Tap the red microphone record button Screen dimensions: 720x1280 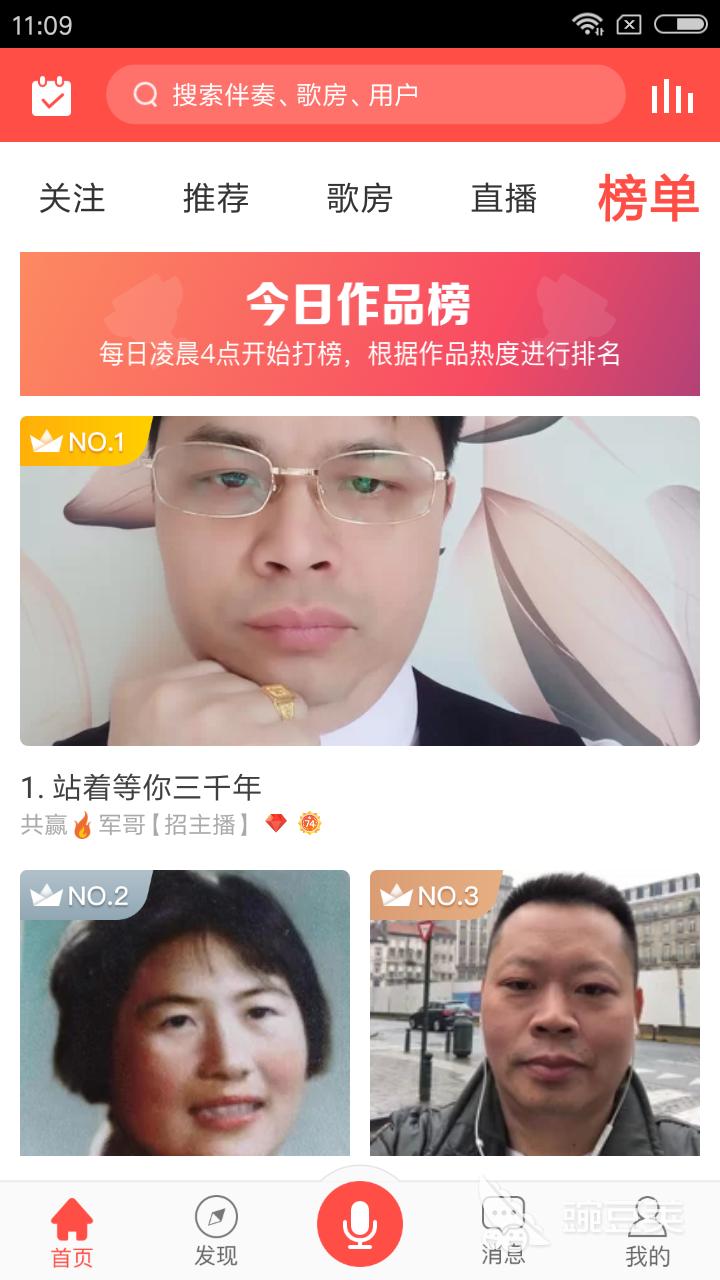click(x=360, y=1224)
